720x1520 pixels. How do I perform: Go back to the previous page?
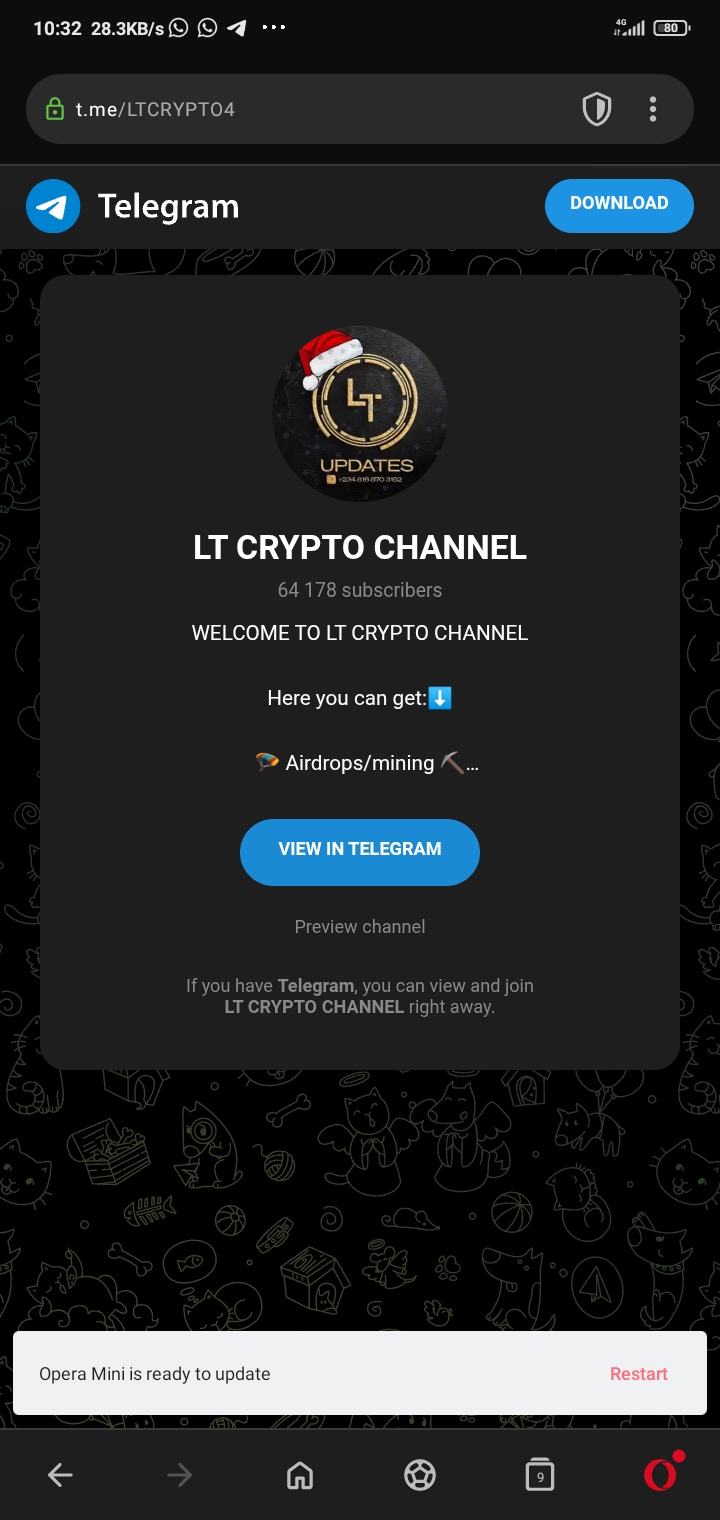(x=60, y=1475)
